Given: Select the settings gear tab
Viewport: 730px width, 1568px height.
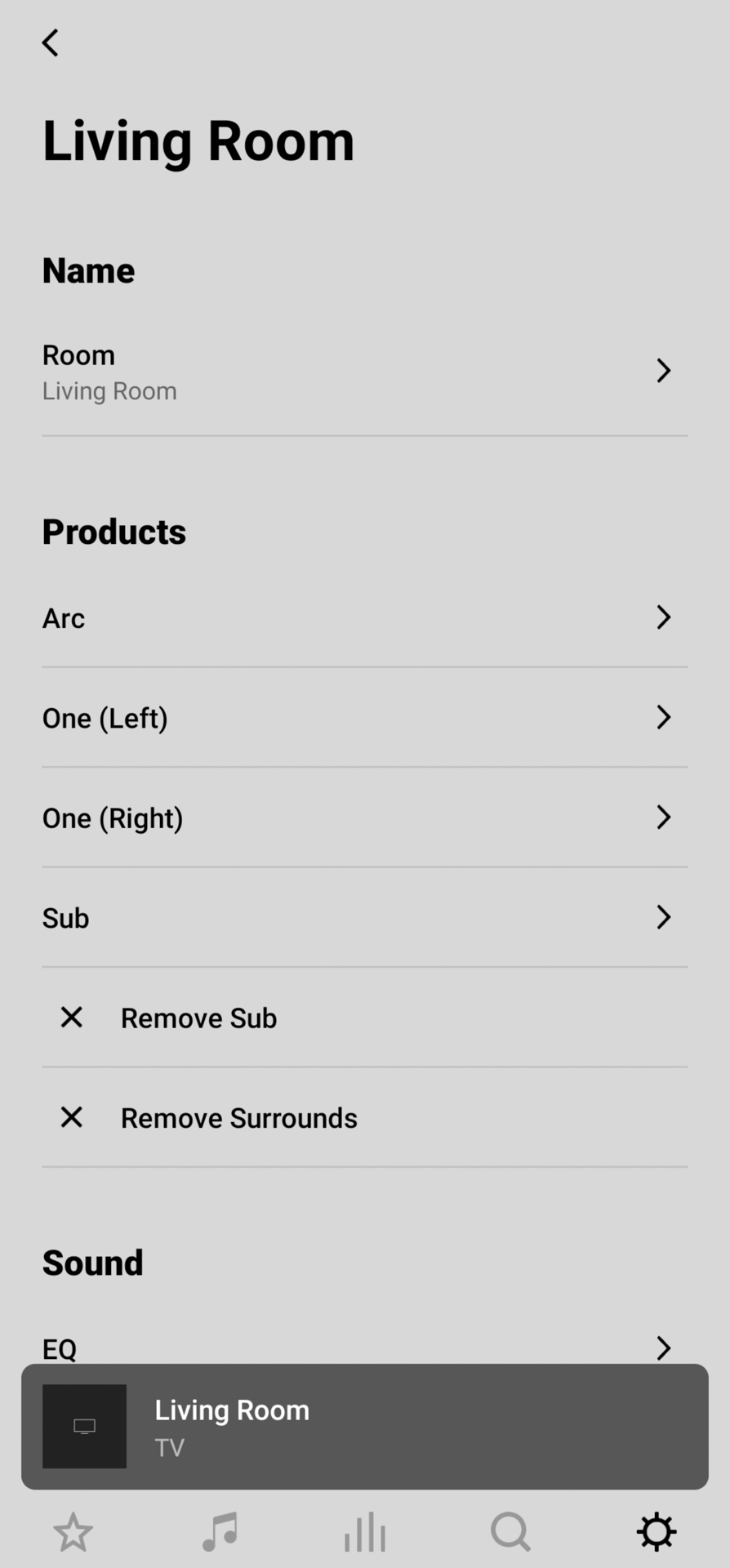Looking at the screenshot, I should (657, 1532).
